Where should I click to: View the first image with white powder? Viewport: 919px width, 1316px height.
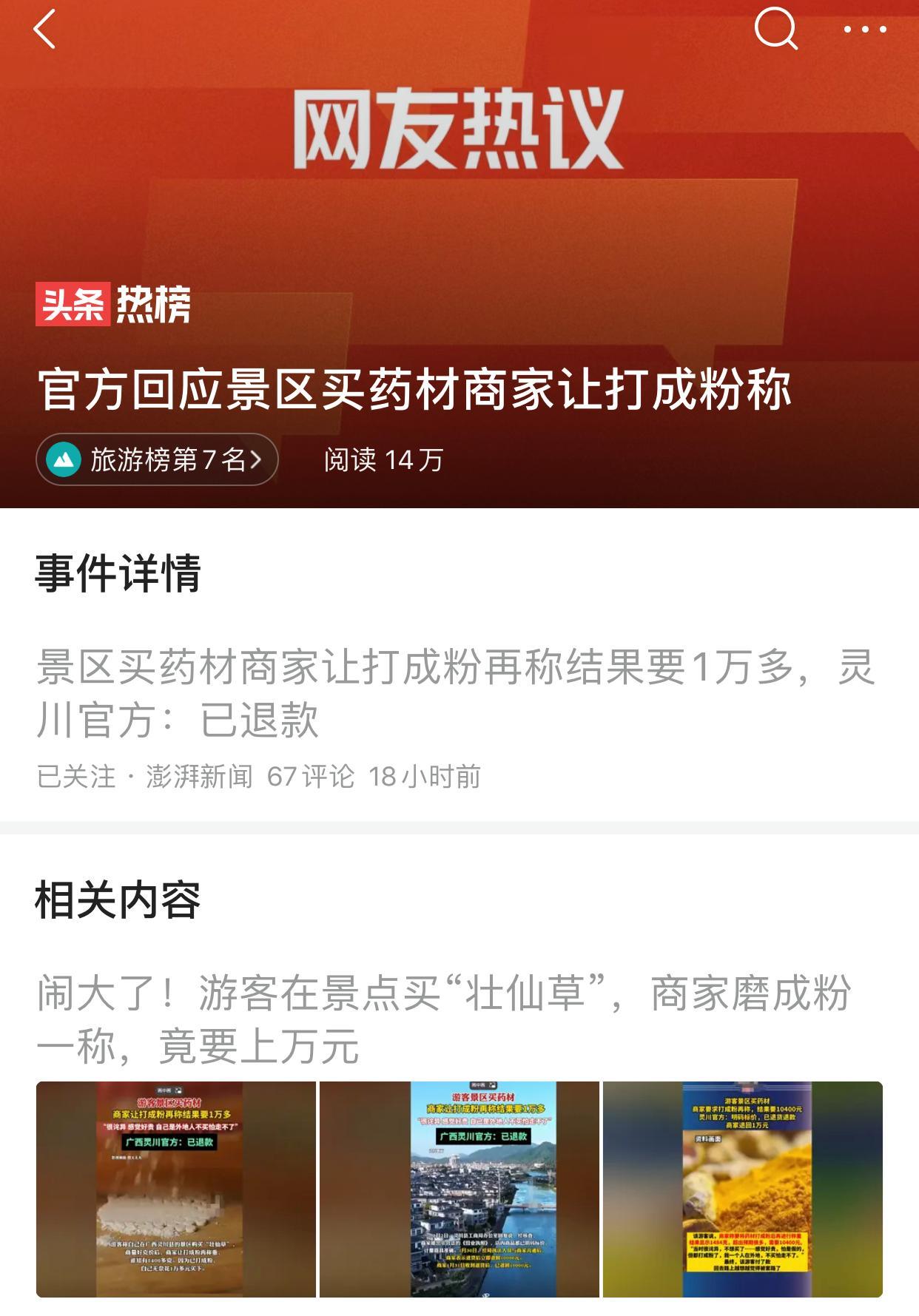[176, 1189]
